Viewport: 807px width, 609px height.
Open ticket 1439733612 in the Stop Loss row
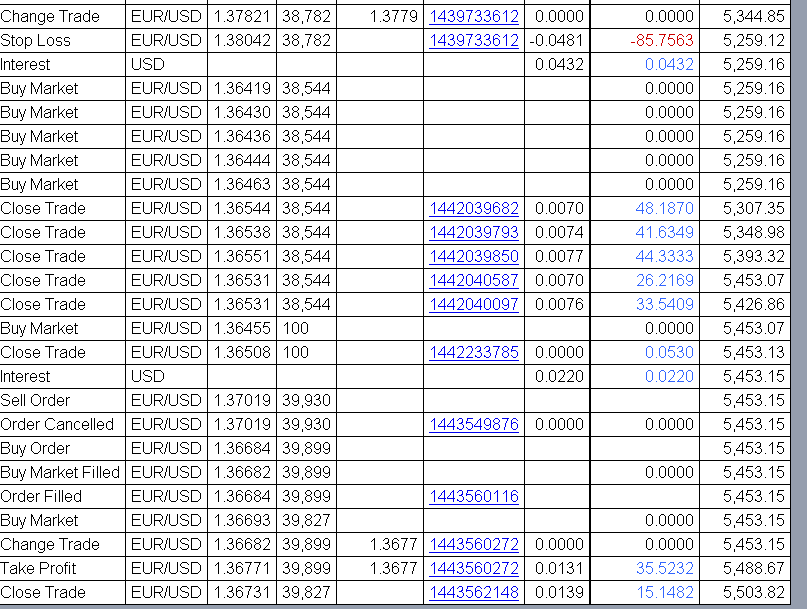(x=474, y=40)
